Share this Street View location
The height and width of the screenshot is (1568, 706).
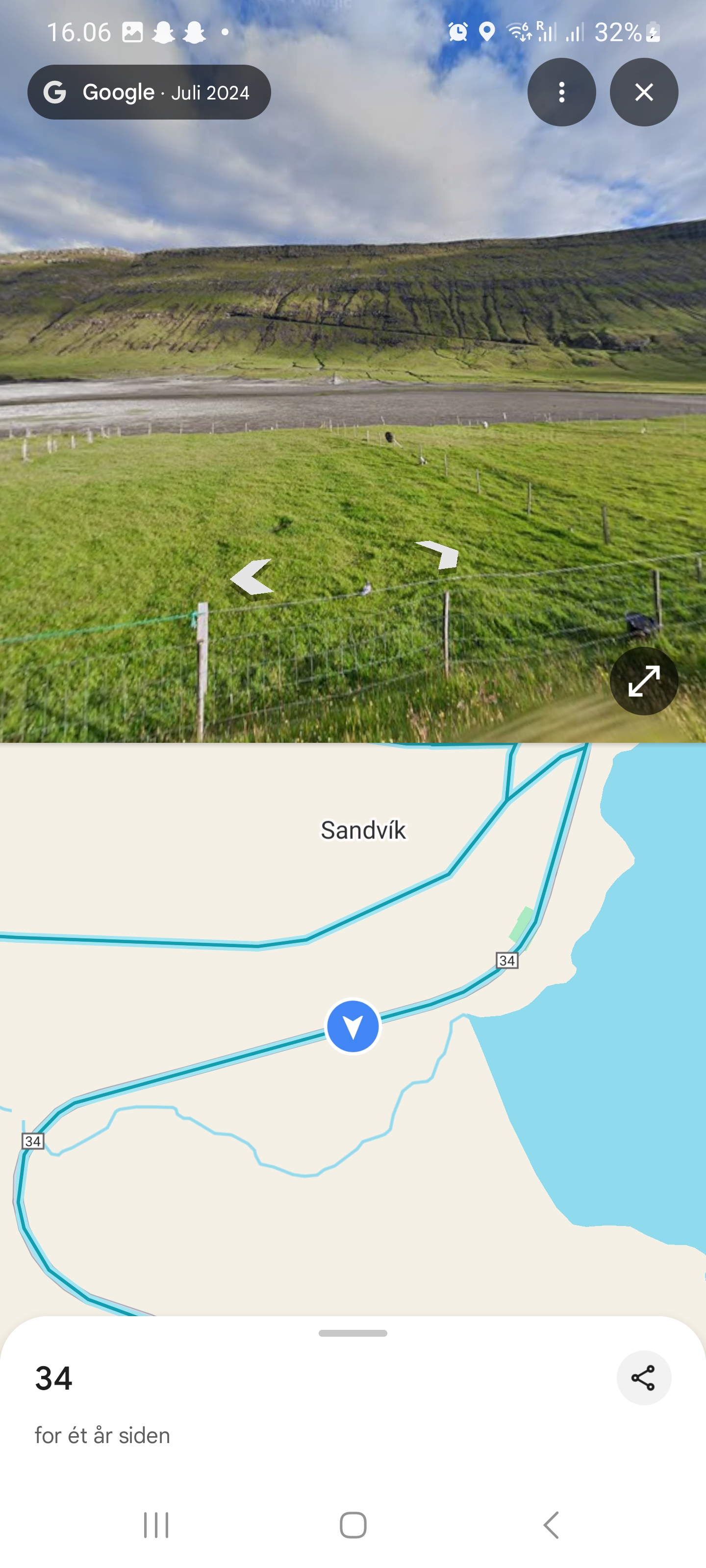pyautogui.click(x=643, y=1378)
